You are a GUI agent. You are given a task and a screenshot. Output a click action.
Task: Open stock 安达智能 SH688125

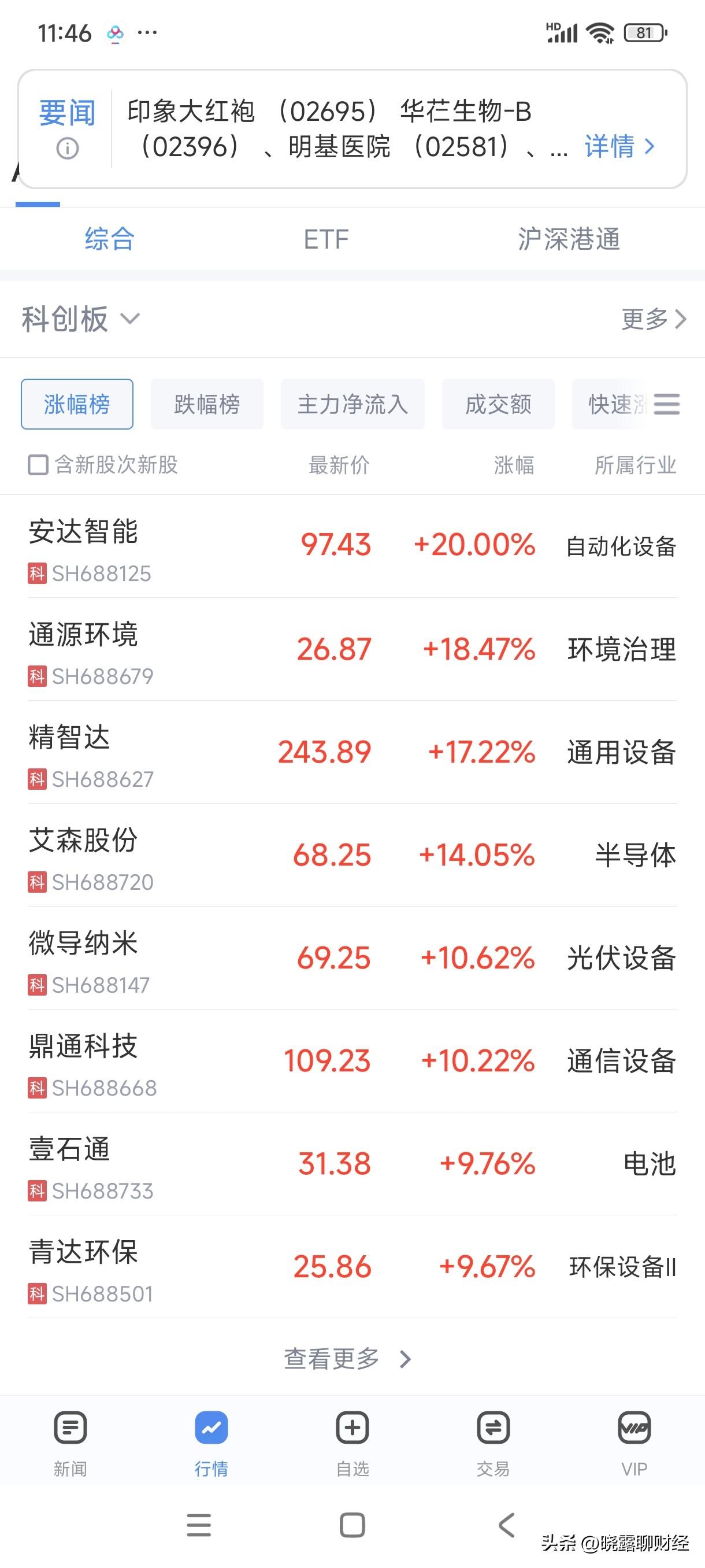pyautogui.click(x=352, y=546)
